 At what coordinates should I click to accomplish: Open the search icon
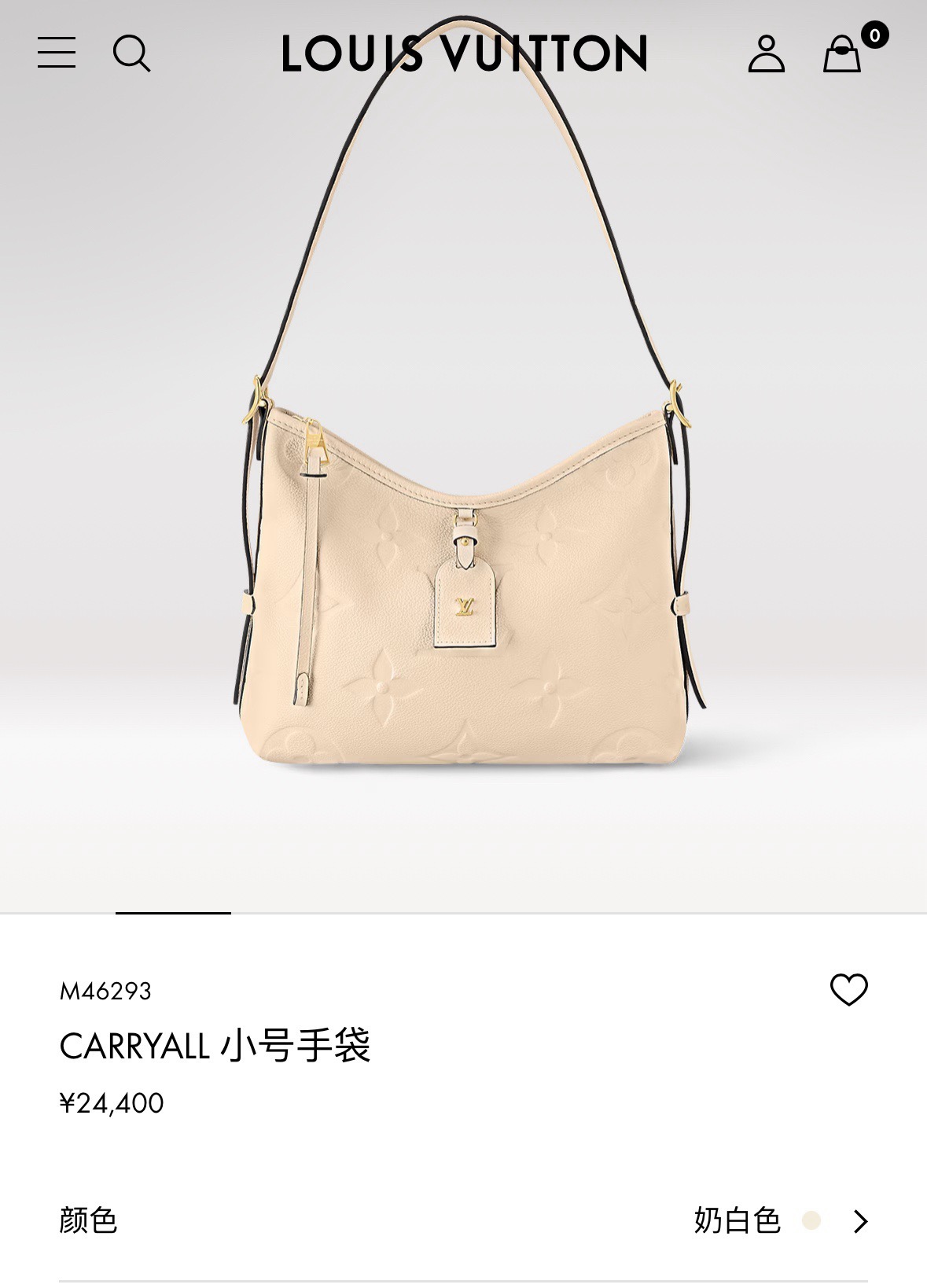[x=131, y=53]
